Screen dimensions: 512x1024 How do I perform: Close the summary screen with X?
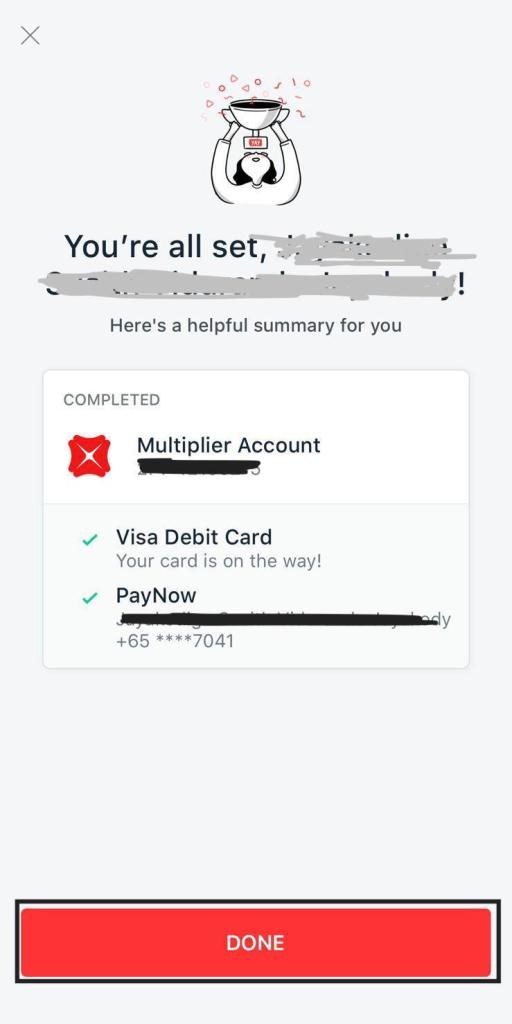pos(30,35)
